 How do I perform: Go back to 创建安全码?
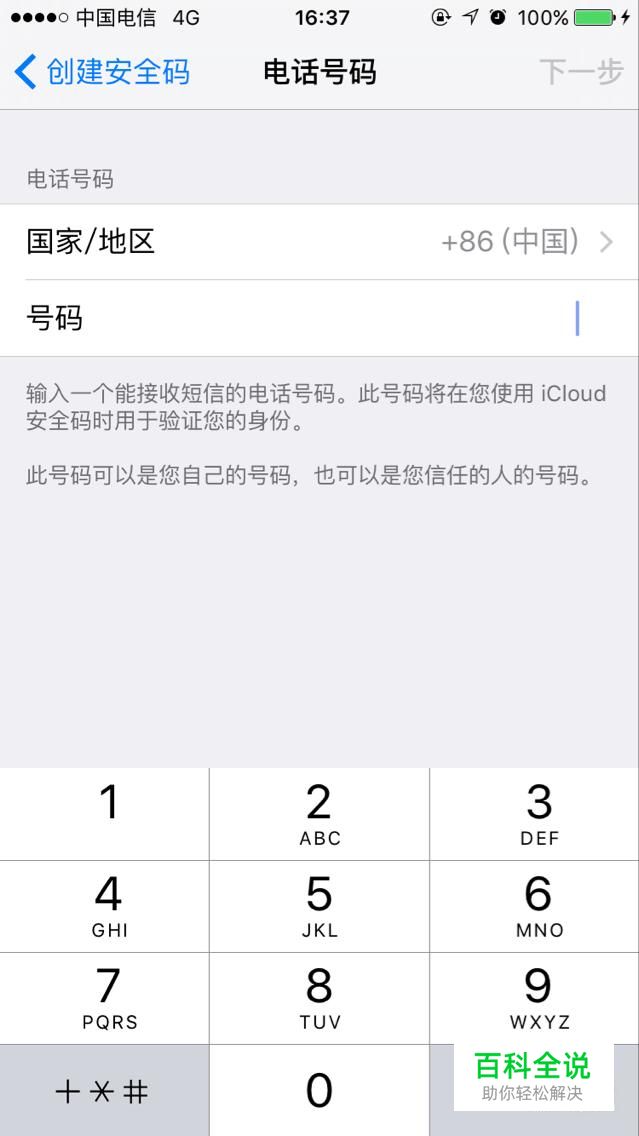(101, 72)
